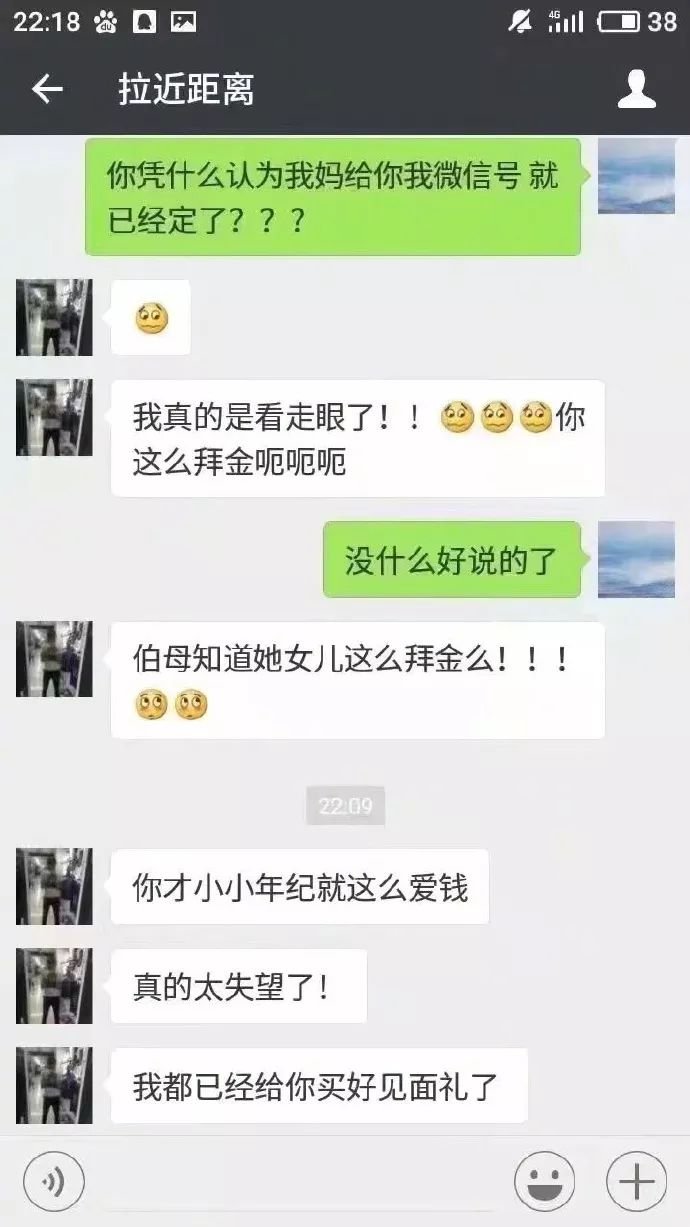
Task: Tap the message text field
Action: tap(300, 1182)
